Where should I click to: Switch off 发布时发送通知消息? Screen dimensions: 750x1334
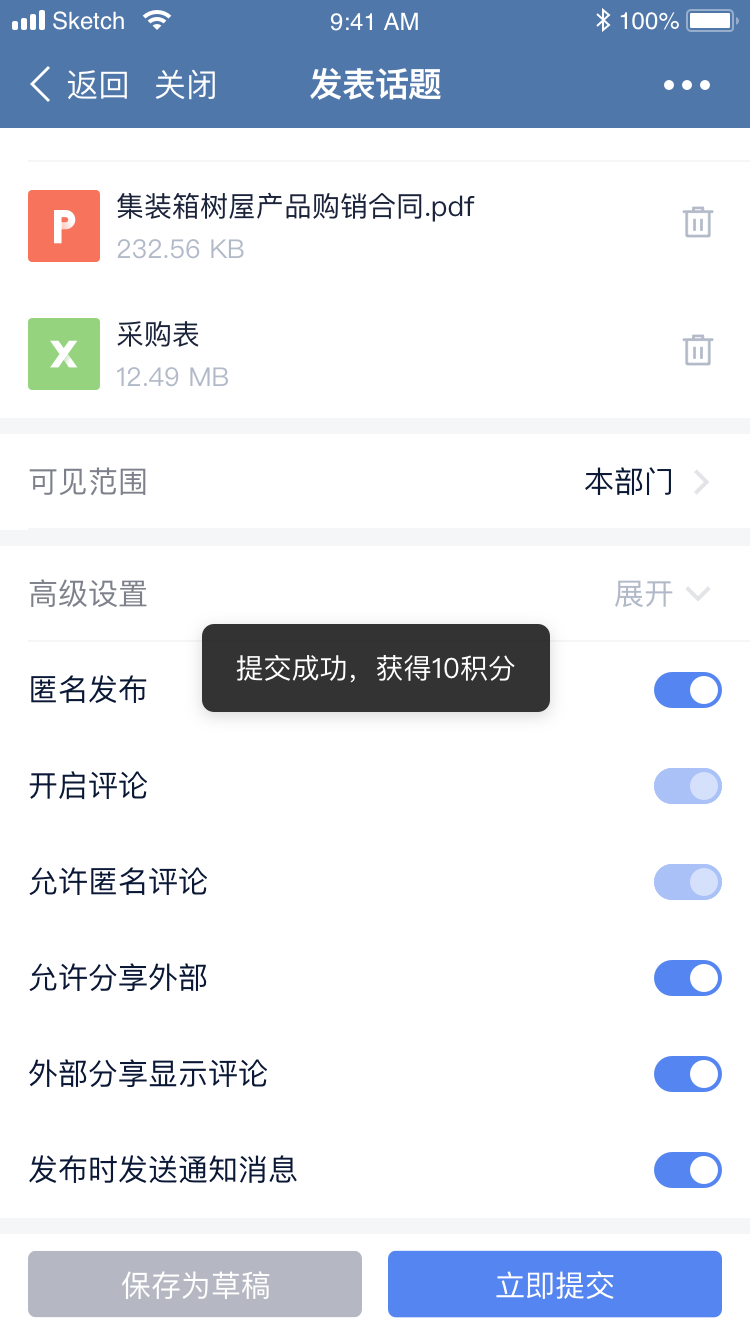[x=688, y=1170]
